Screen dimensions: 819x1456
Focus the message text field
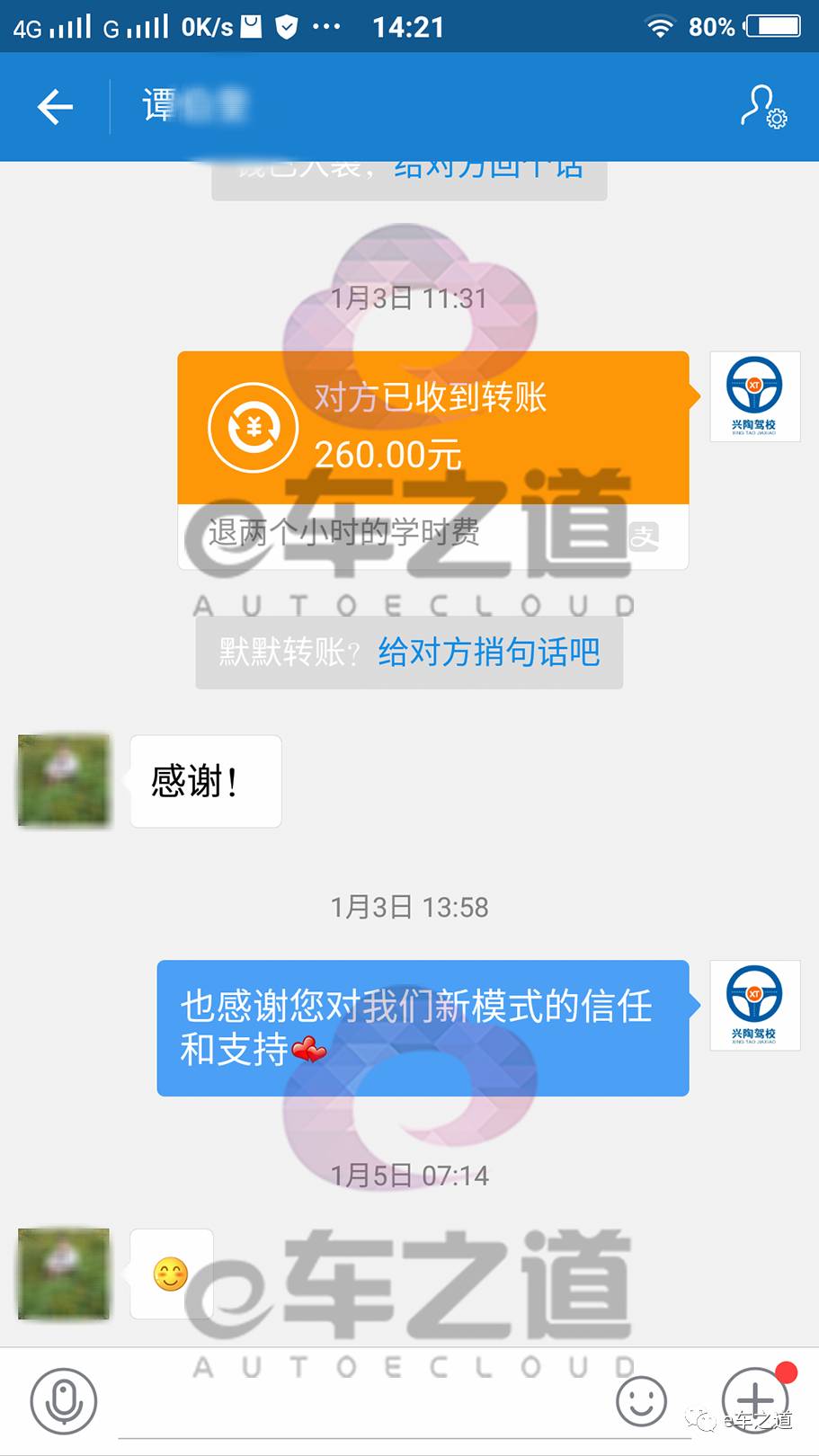(x=360, y=1402)
